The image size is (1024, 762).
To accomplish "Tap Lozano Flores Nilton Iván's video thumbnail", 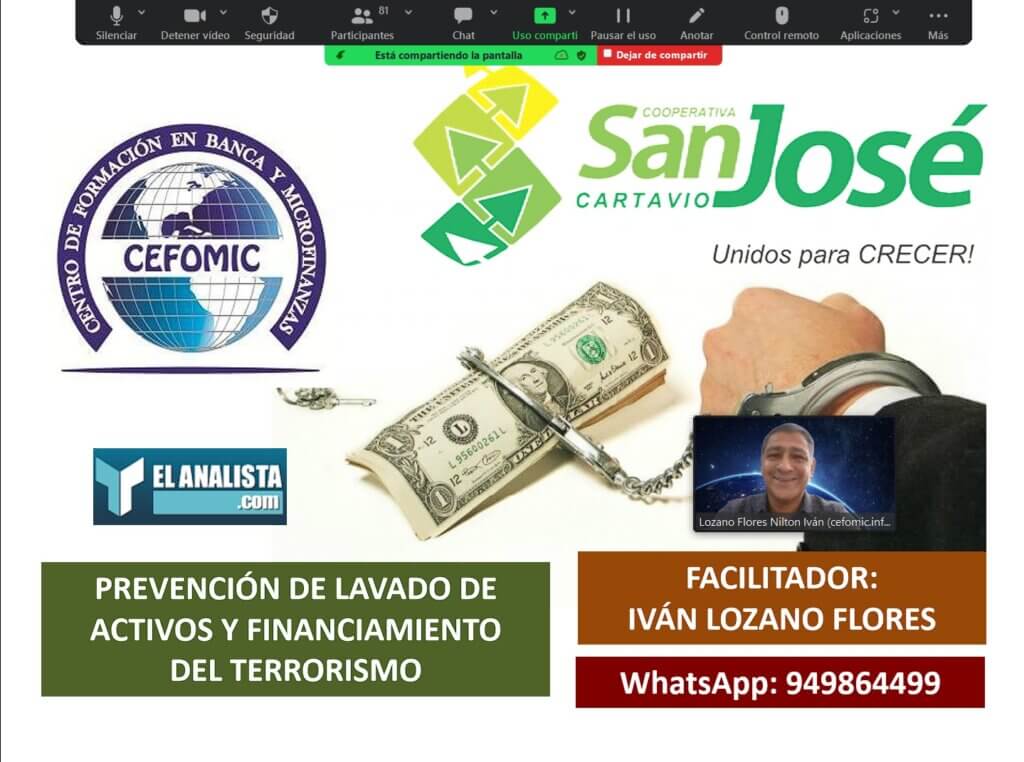I will (x=793, y=470).
